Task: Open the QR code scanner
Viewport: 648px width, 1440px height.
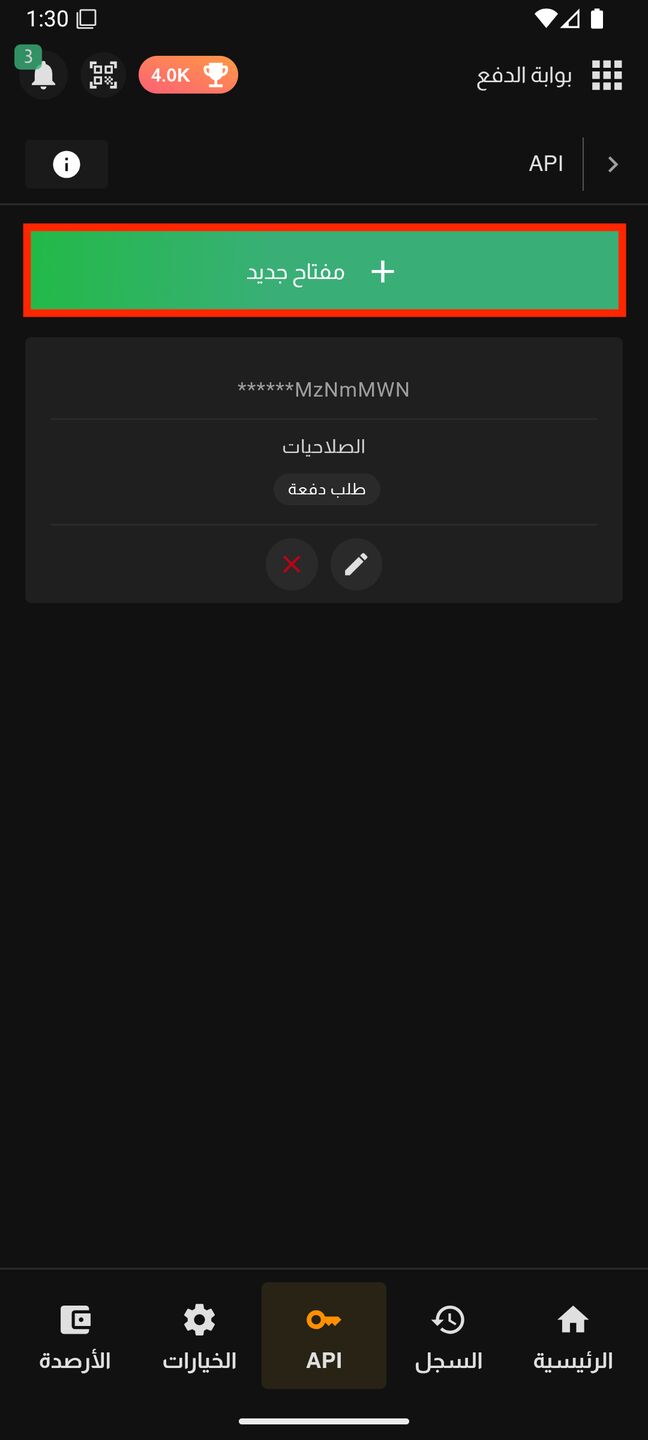Action: pyautogui.click(x=103, y=75)
